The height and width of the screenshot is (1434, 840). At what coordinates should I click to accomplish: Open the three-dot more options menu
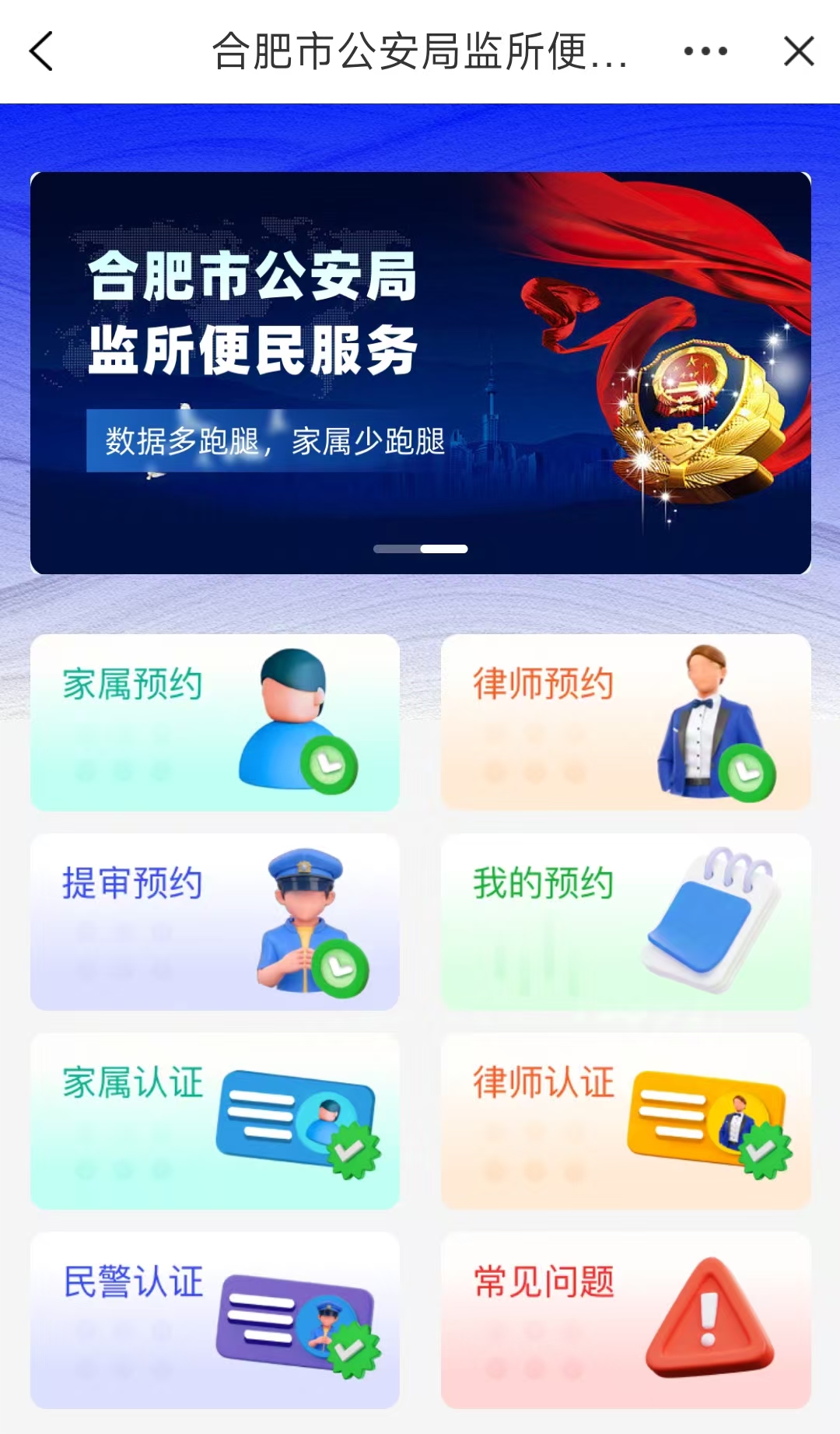[x=705, y=51]
